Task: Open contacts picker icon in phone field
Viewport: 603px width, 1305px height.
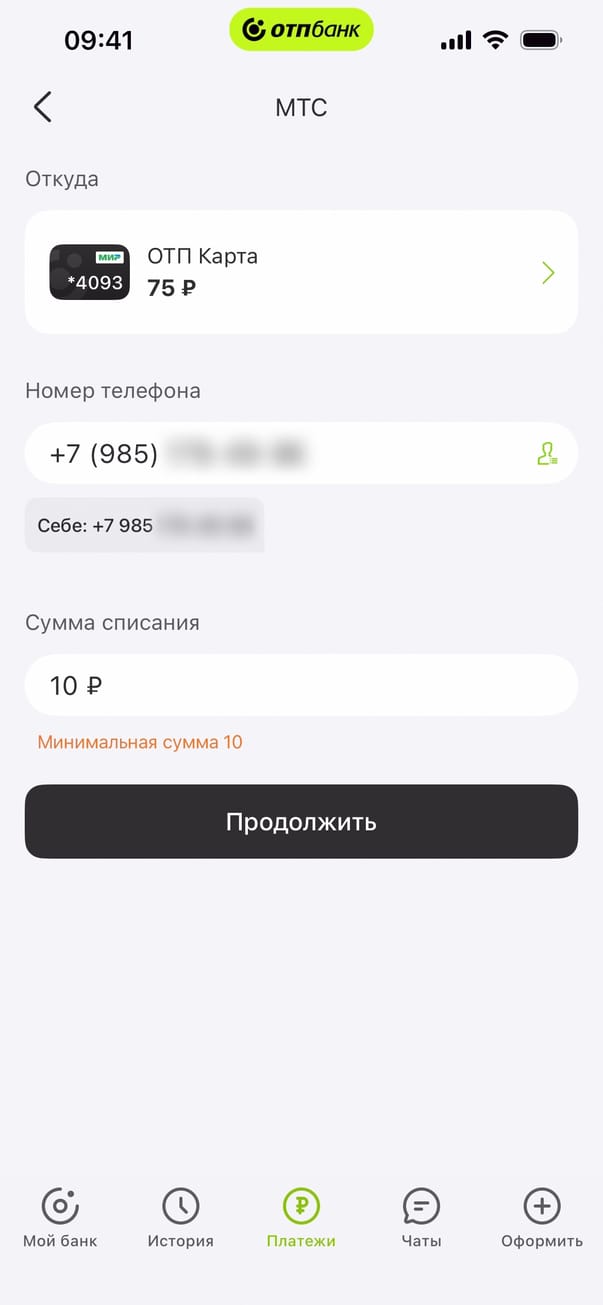Action: coord(546,453)
